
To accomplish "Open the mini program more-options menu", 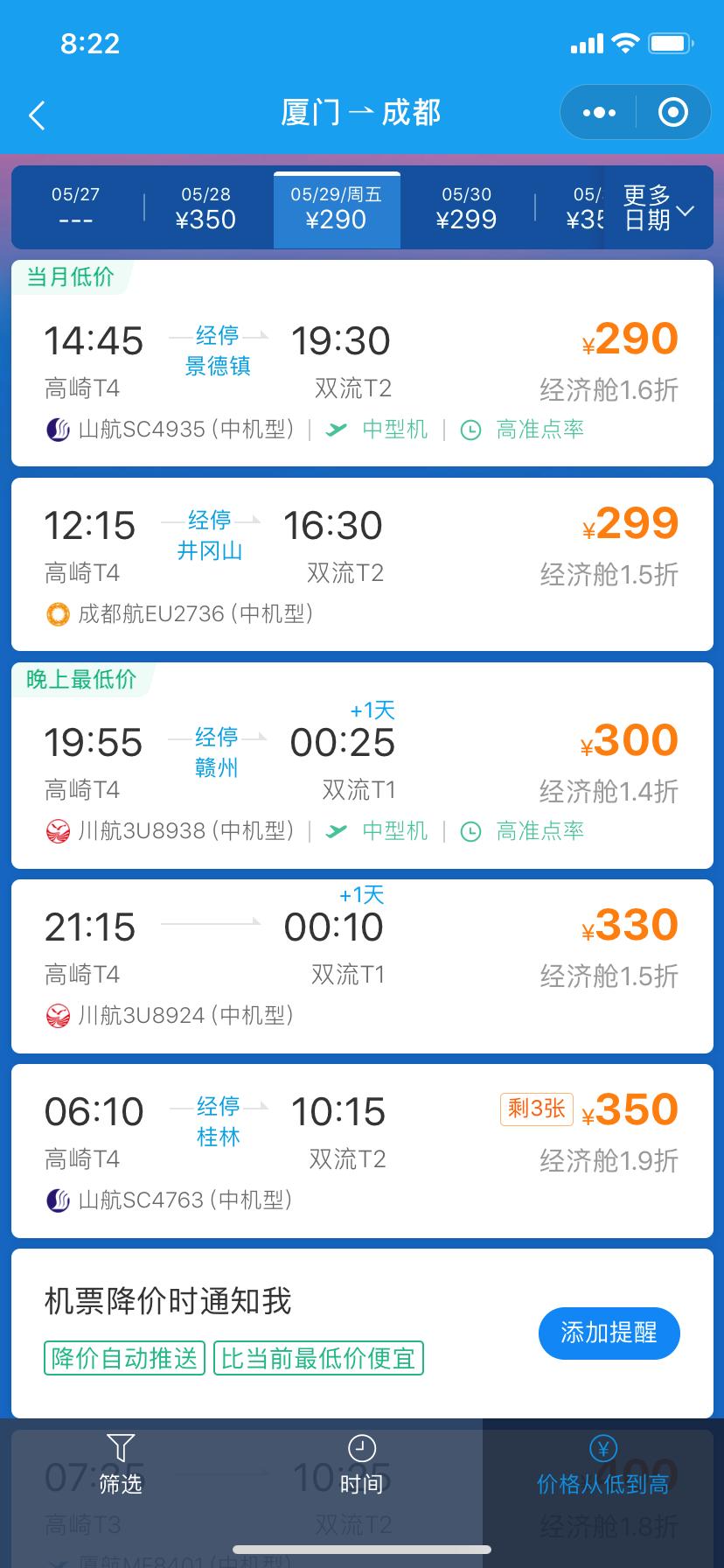I will coord(599,113).
